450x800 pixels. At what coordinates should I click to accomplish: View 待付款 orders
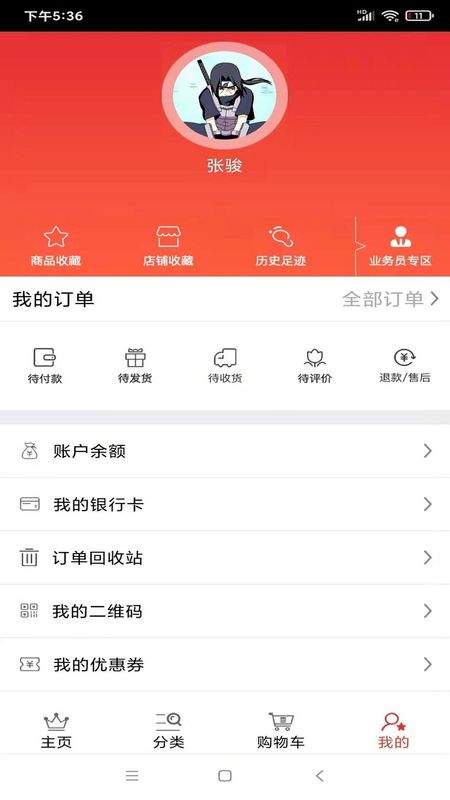point(45,365)
